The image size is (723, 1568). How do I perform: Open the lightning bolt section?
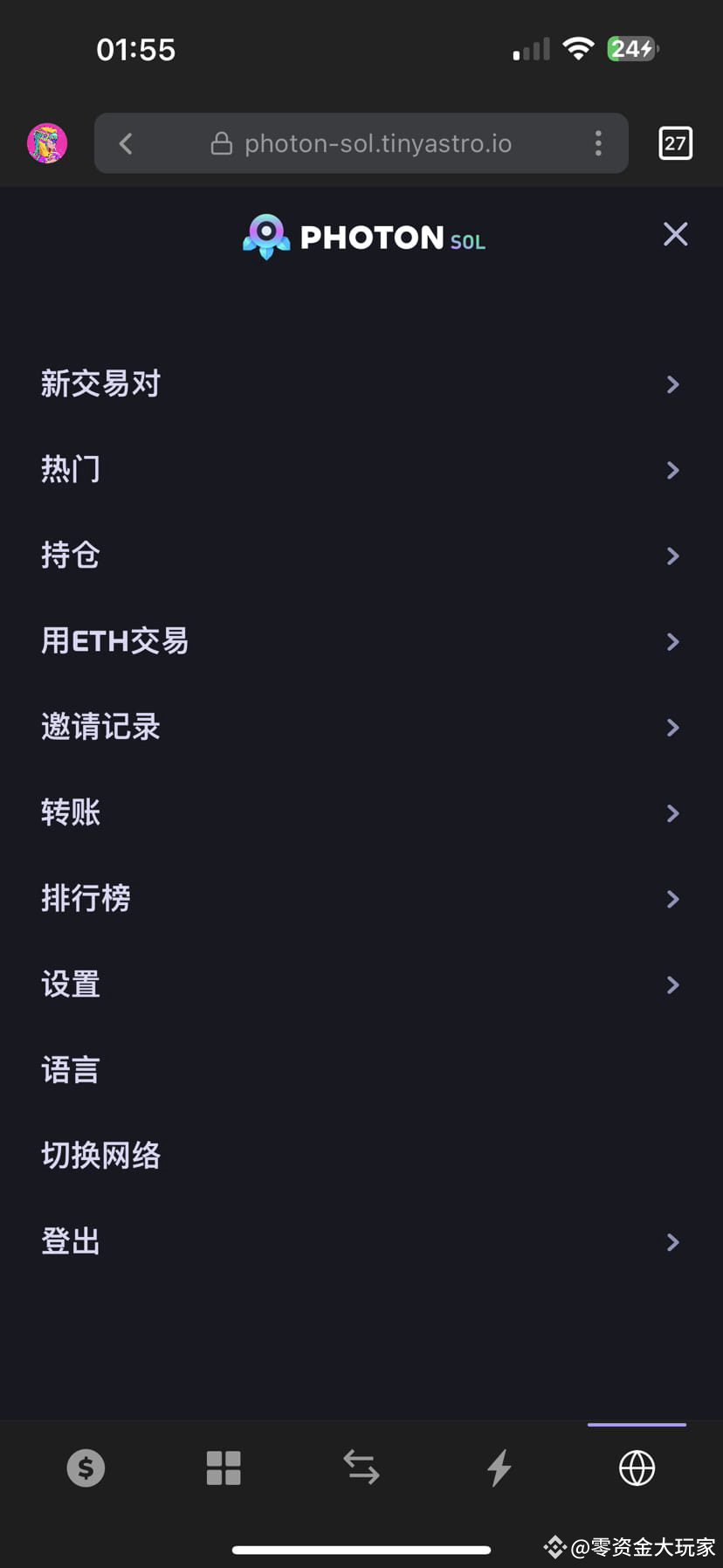point(499,1468)
